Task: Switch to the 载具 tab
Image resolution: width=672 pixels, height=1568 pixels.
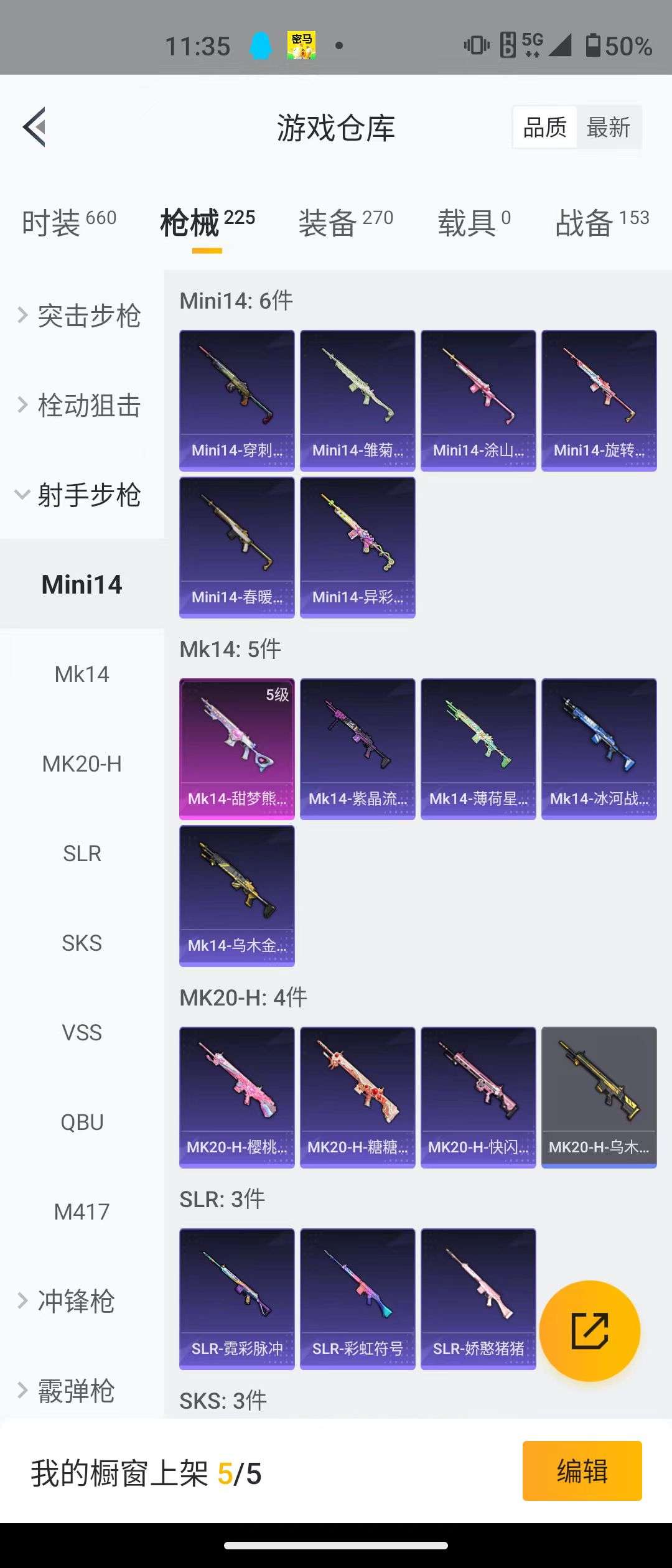Action: click(474, 223)
